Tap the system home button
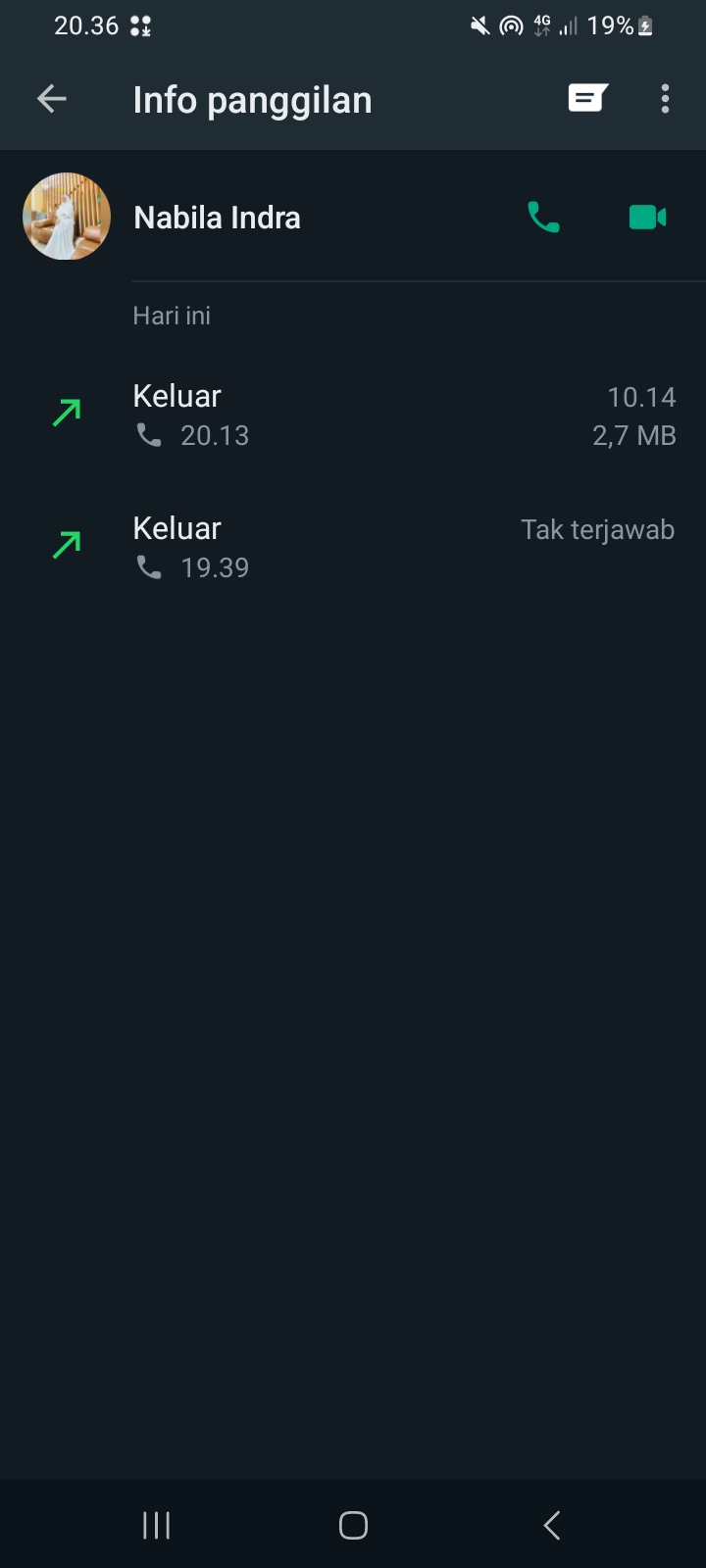The height and width of the screenshot is (1568, 706). (x=353, y=1525)
